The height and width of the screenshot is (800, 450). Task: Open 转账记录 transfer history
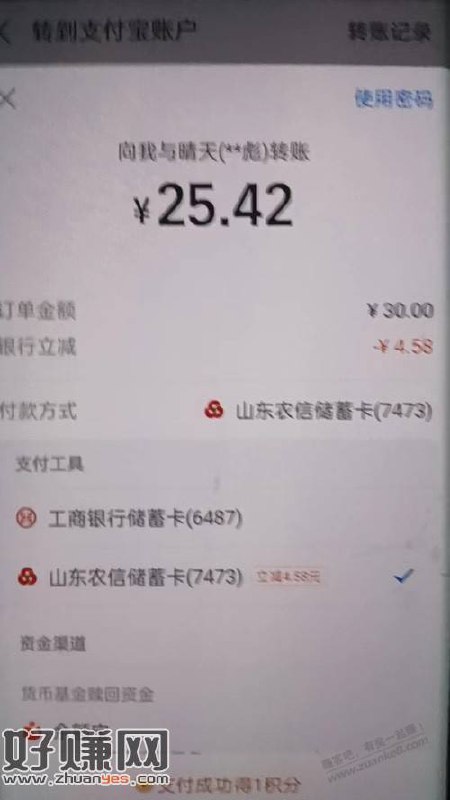[x=389, y=32]
